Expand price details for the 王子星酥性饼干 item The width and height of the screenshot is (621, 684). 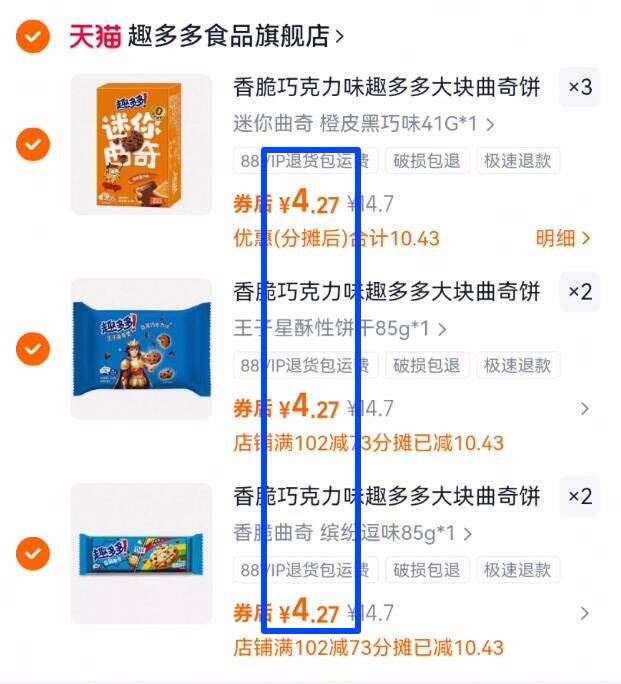[x=585, y=409]
